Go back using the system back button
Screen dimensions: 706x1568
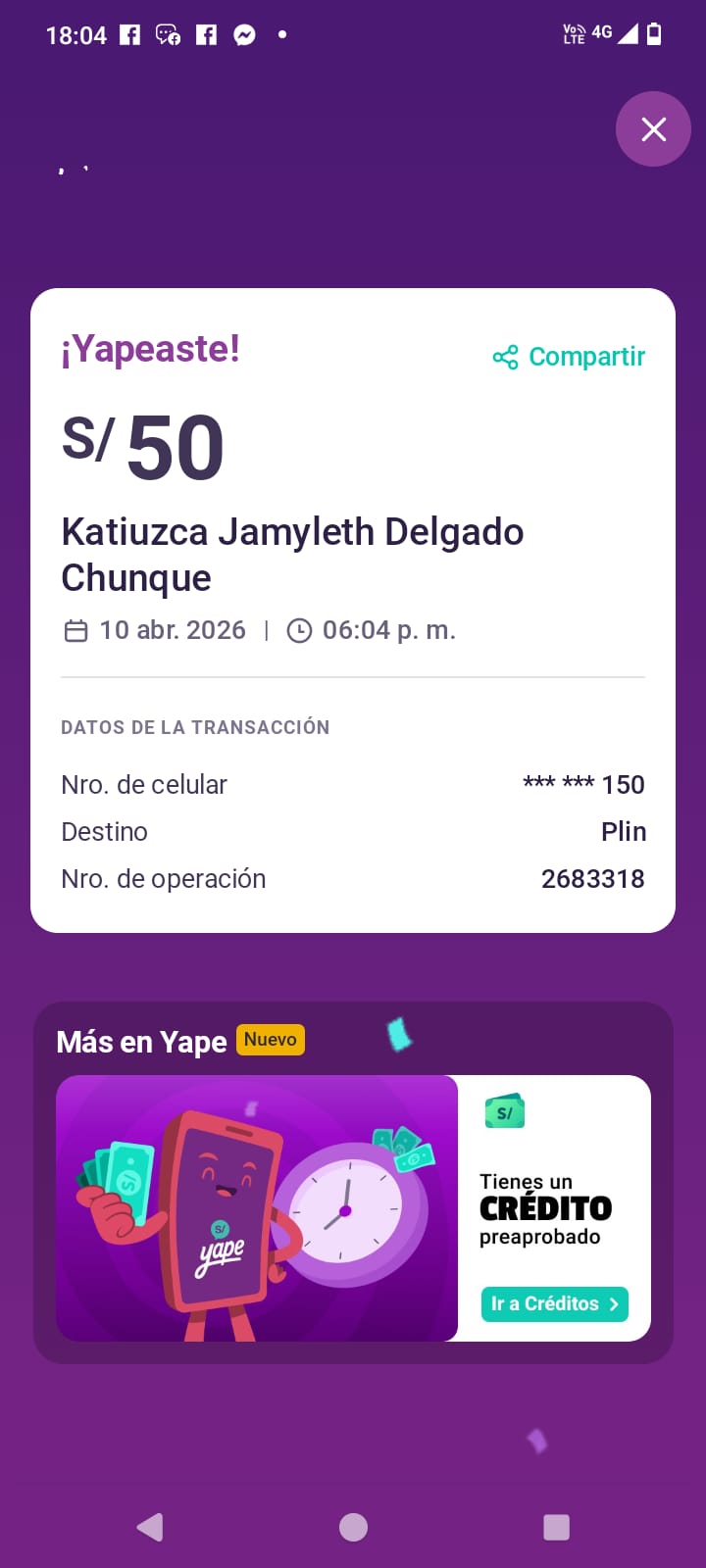point(150,1527)
